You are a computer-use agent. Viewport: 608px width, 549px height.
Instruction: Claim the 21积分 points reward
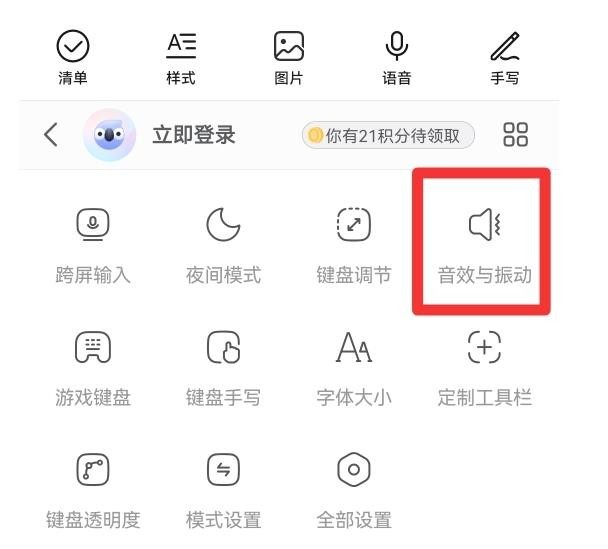coord(388,135)
